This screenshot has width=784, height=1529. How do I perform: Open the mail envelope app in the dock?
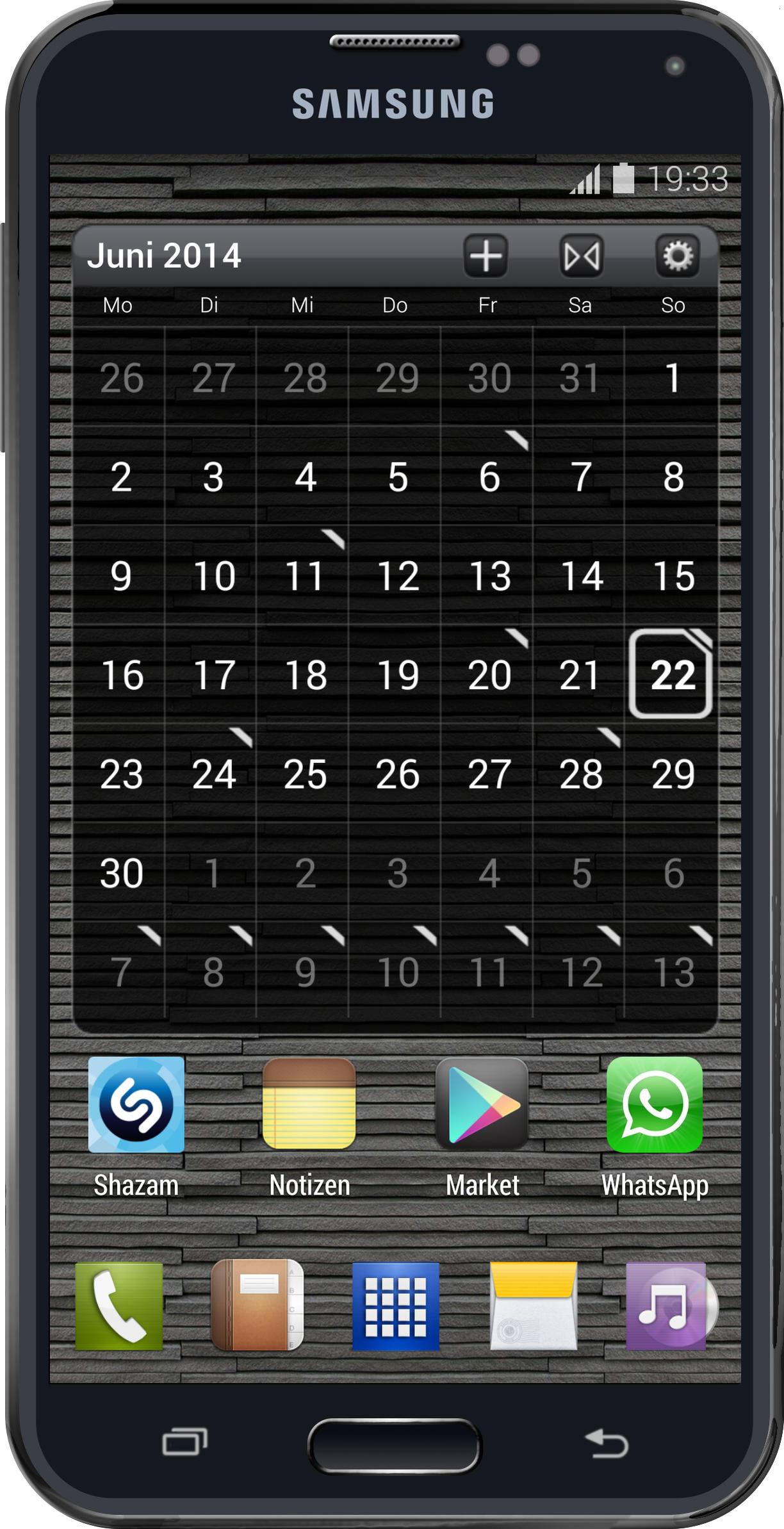534,1307
